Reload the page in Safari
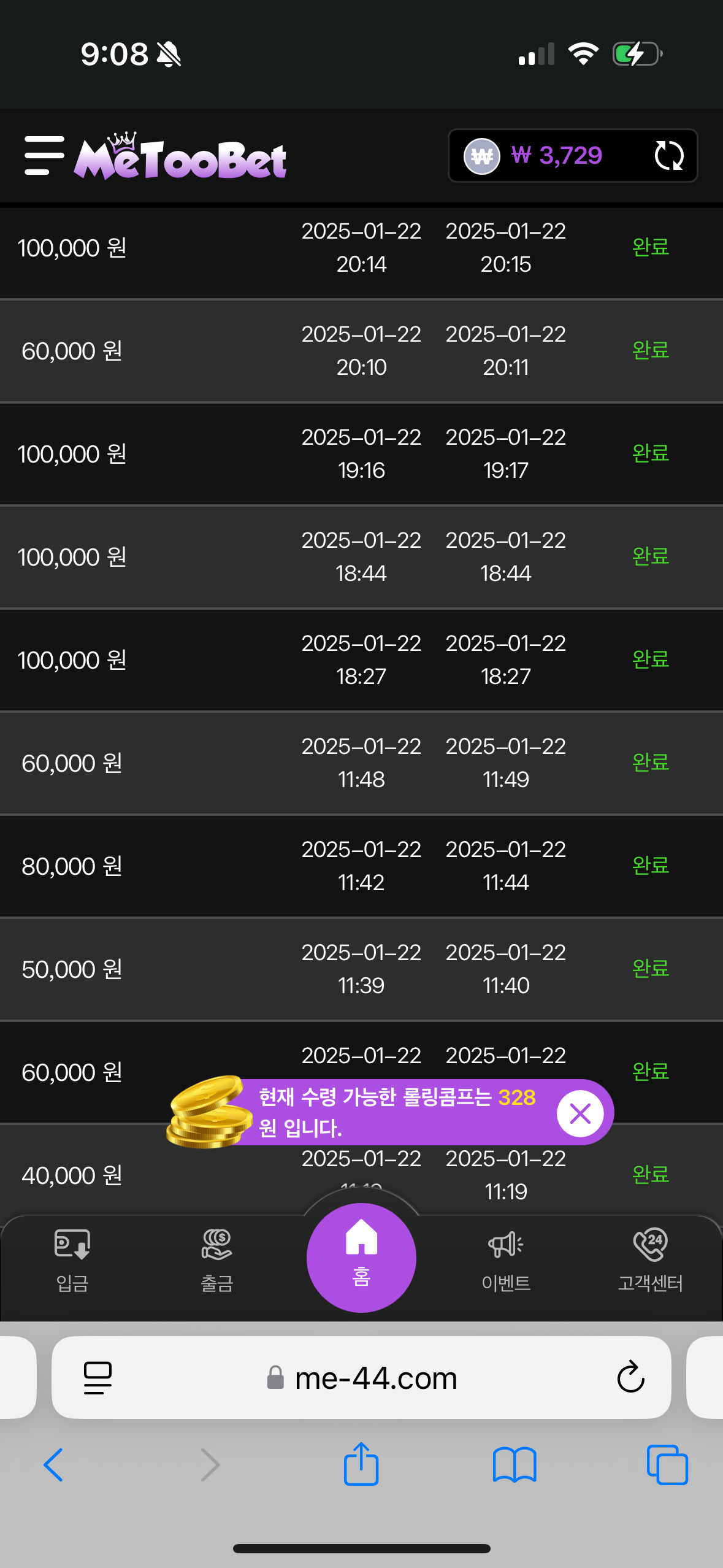The height and width of the screenshot is (1568, 723). pos(630,1378)
